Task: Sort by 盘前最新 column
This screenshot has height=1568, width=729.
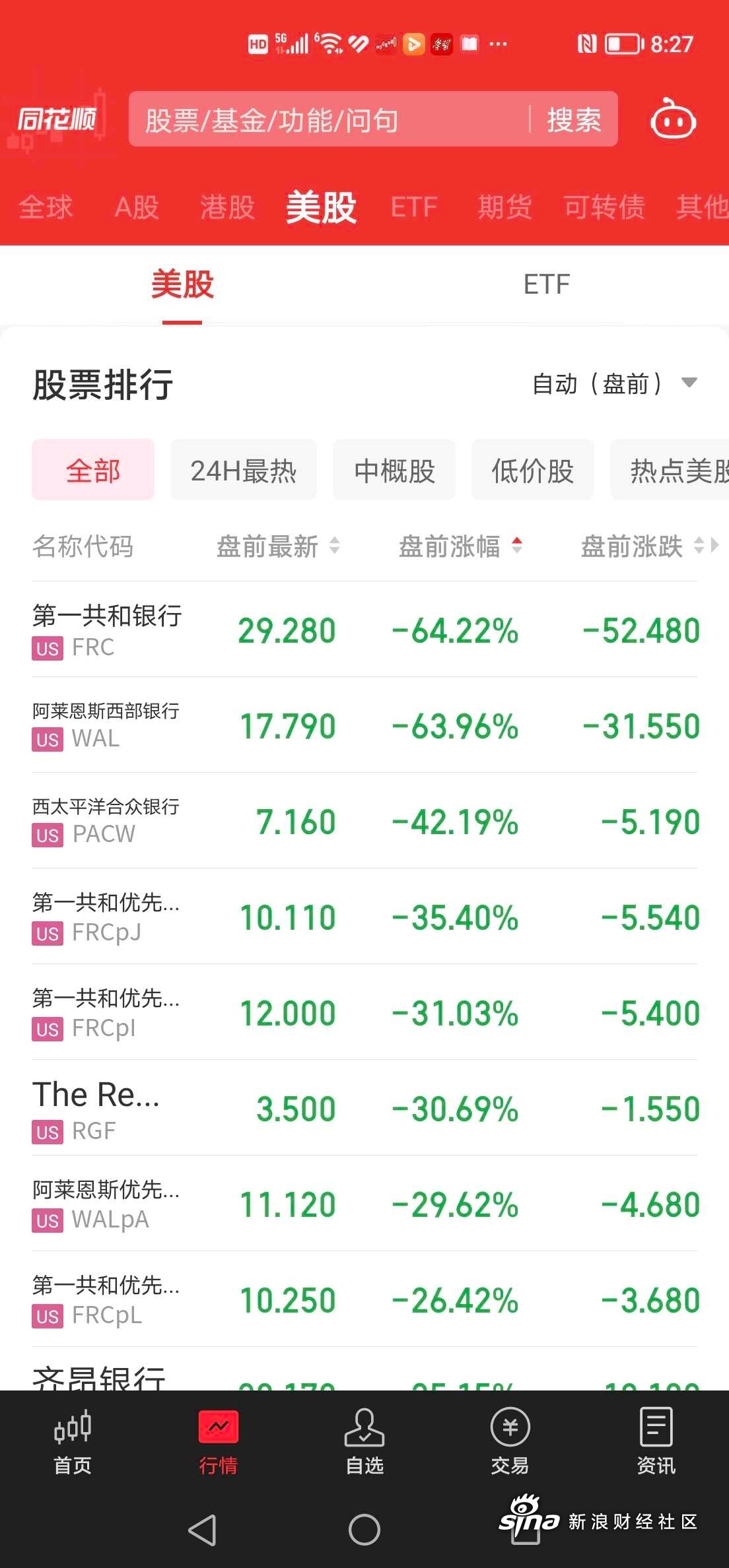Action: 278,546
